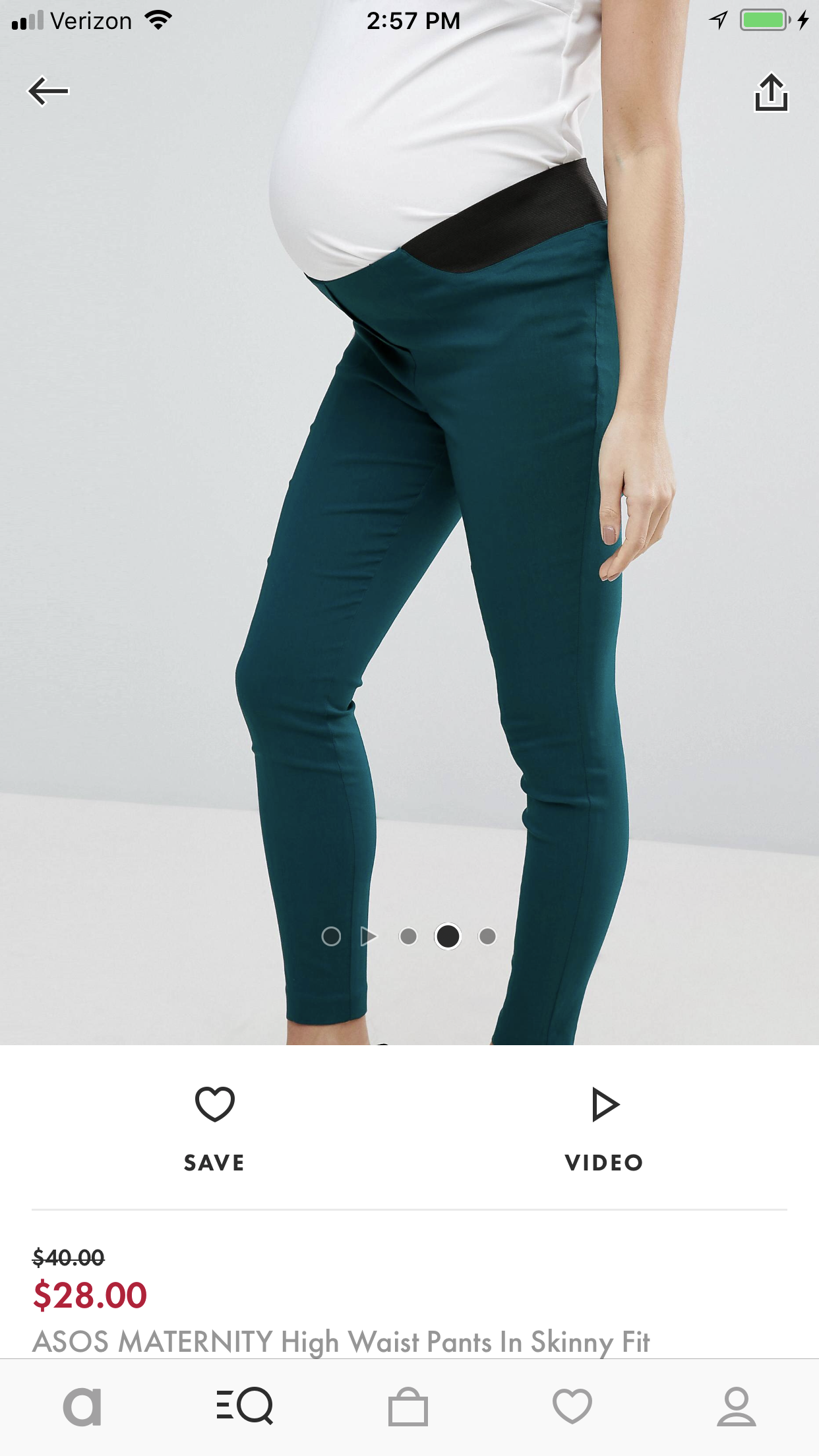Image resolution: width=819 pixels, height=1456 pixels.
Task: Switch to the search tab
Action: (x=245, y=1407)
